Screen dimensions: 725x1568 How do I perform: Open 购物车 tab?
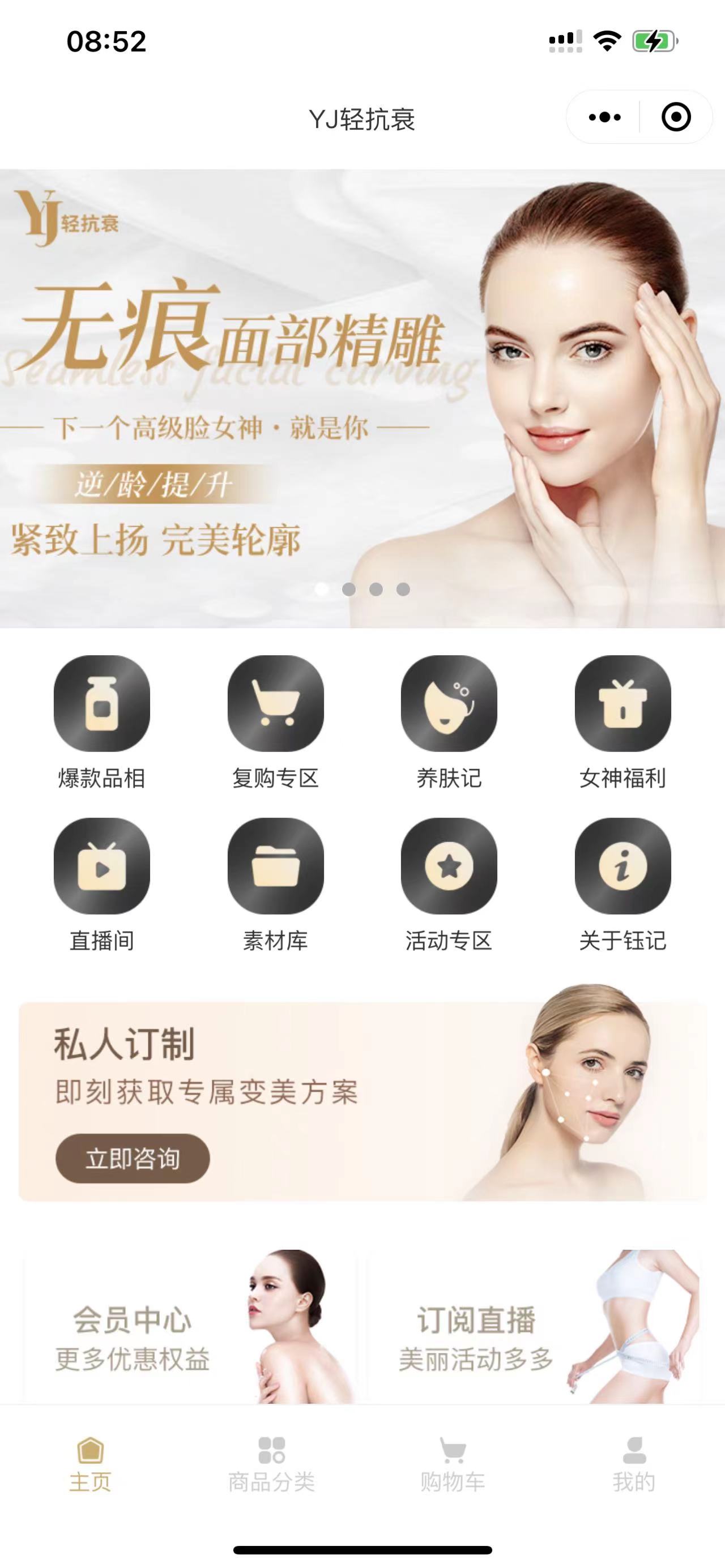453,1464
